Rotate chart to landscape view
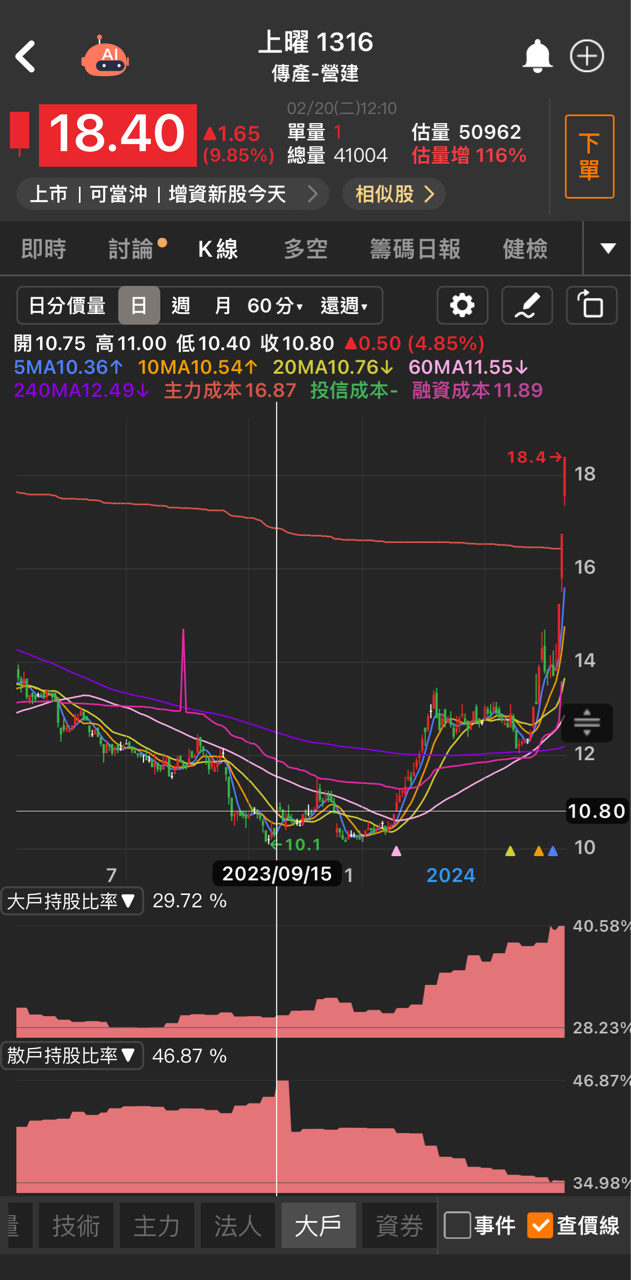This screenshot has height=1280, width=631. click(x=591, y=305)
